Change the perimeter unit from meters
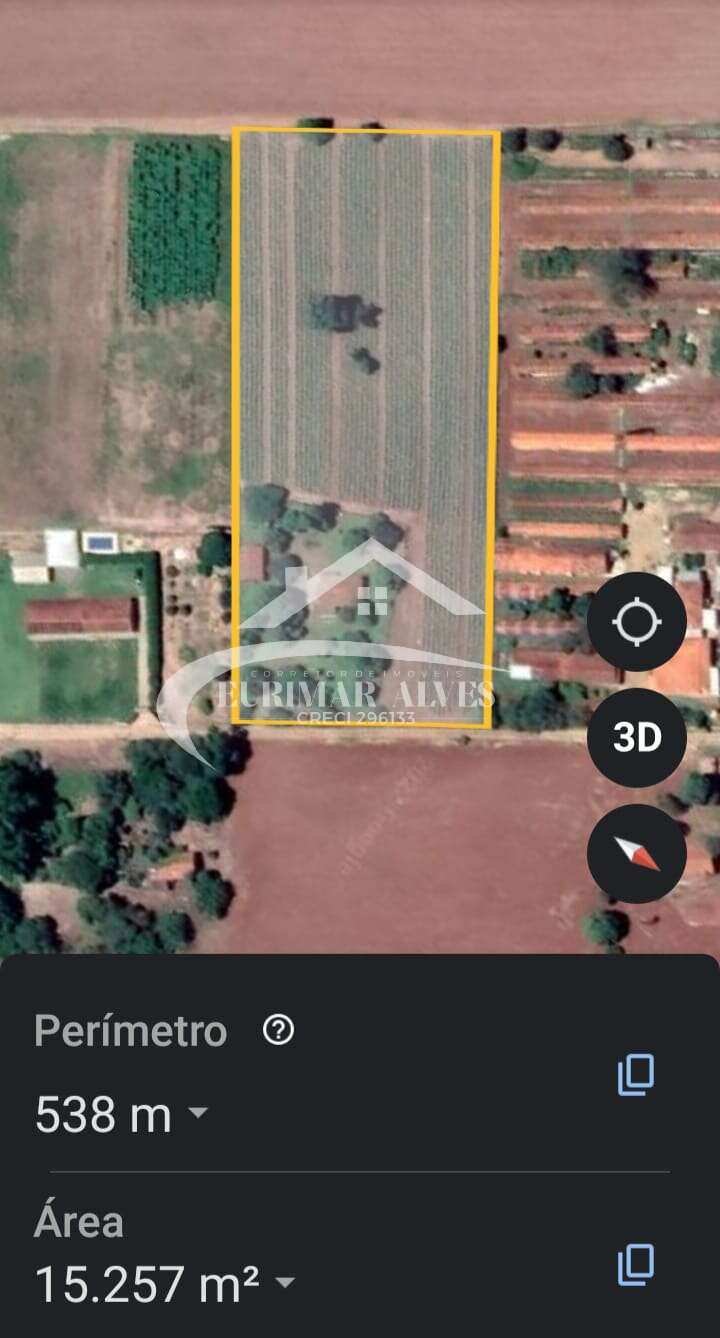The image size is (720, 1338). (198, 1113)
